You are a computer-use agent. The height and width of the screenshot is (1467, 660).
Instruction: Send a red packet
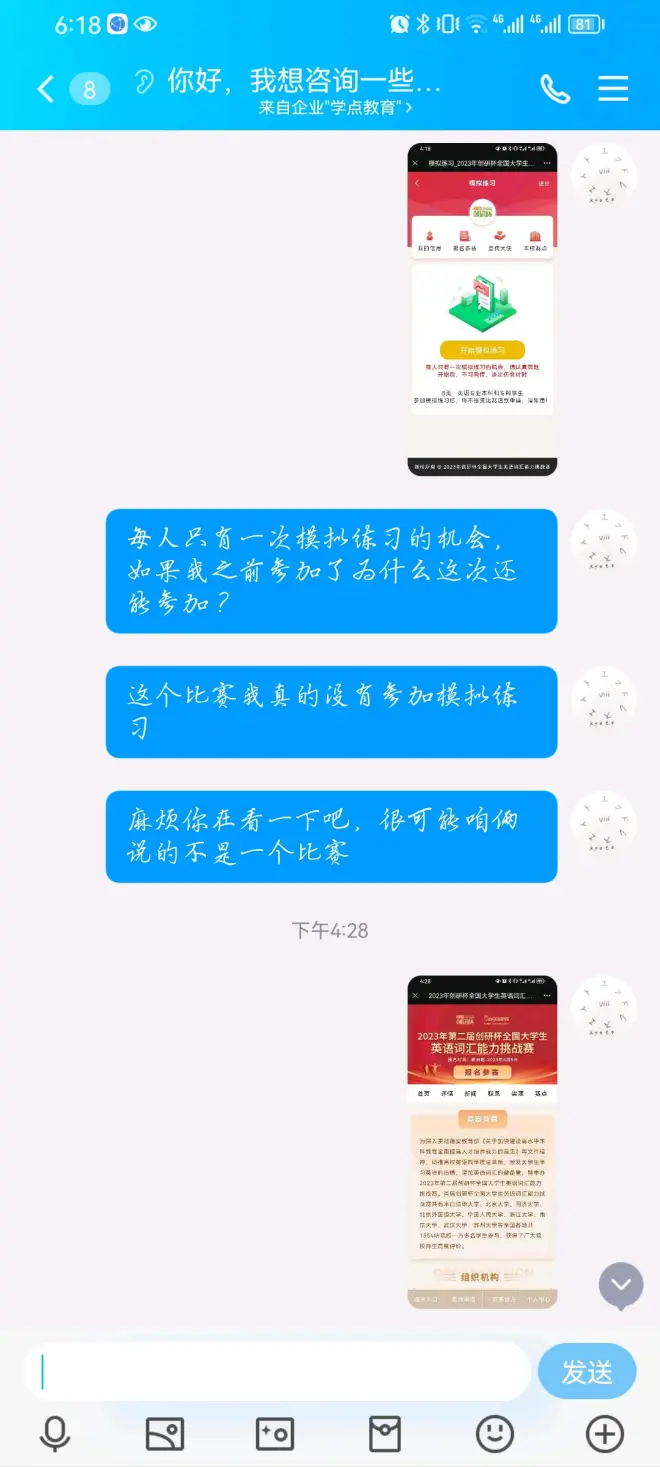(x=385, y=1434)
